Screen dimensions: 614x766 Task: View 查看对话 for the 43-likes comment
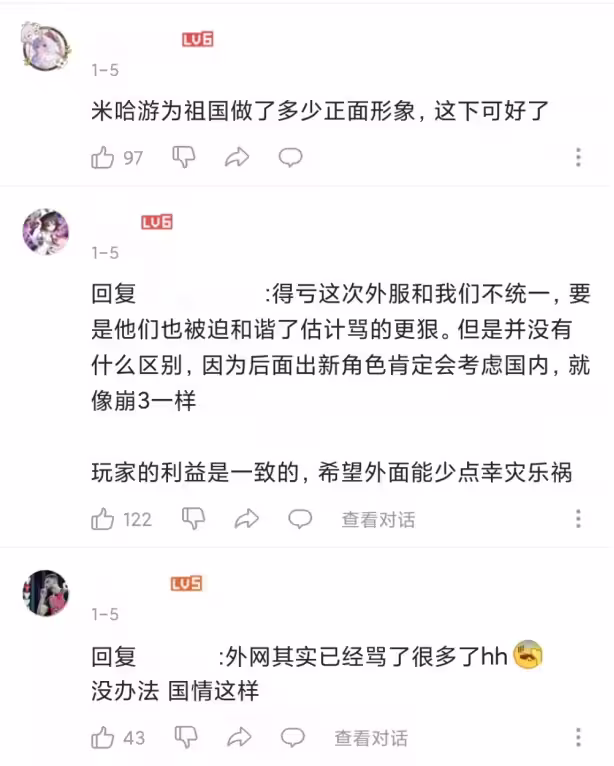click(371, 739)
